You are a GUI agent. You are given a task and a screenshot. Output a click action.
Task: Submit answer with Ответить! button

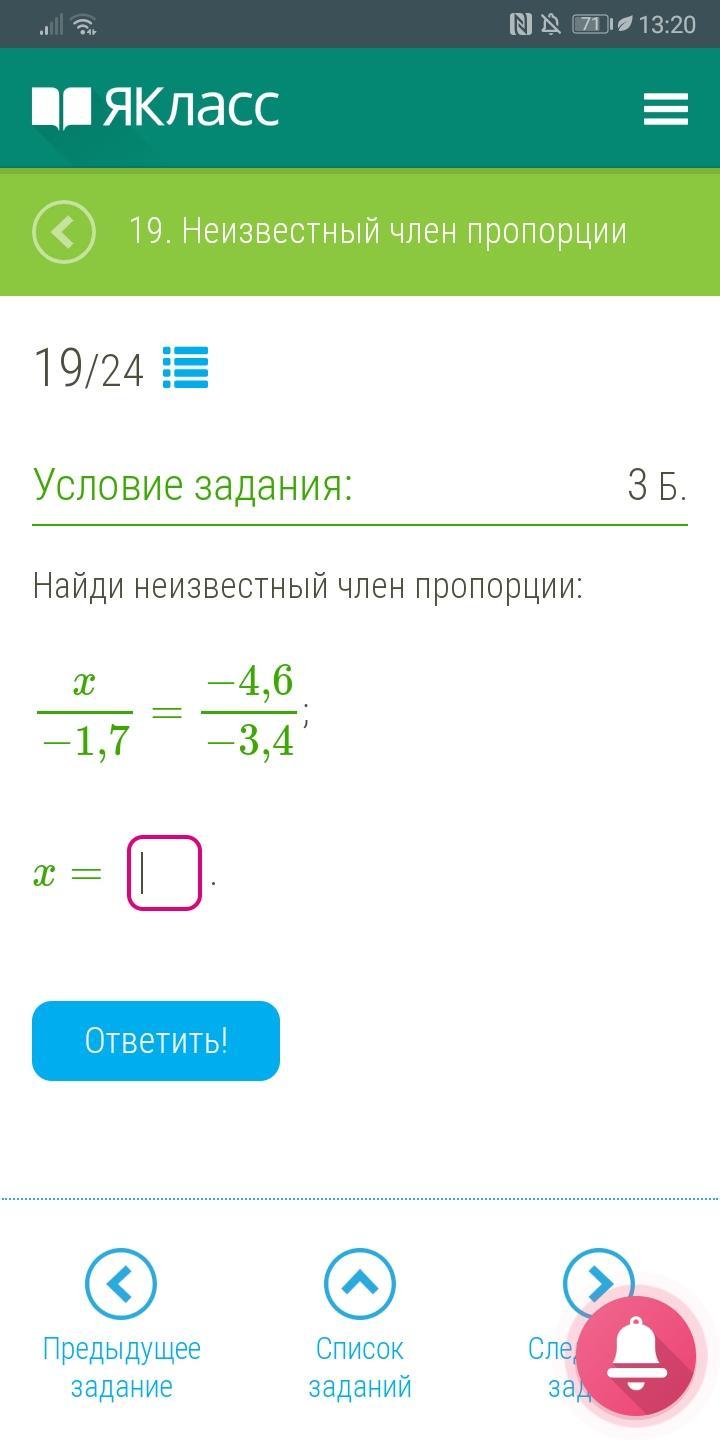(156, 1041)
